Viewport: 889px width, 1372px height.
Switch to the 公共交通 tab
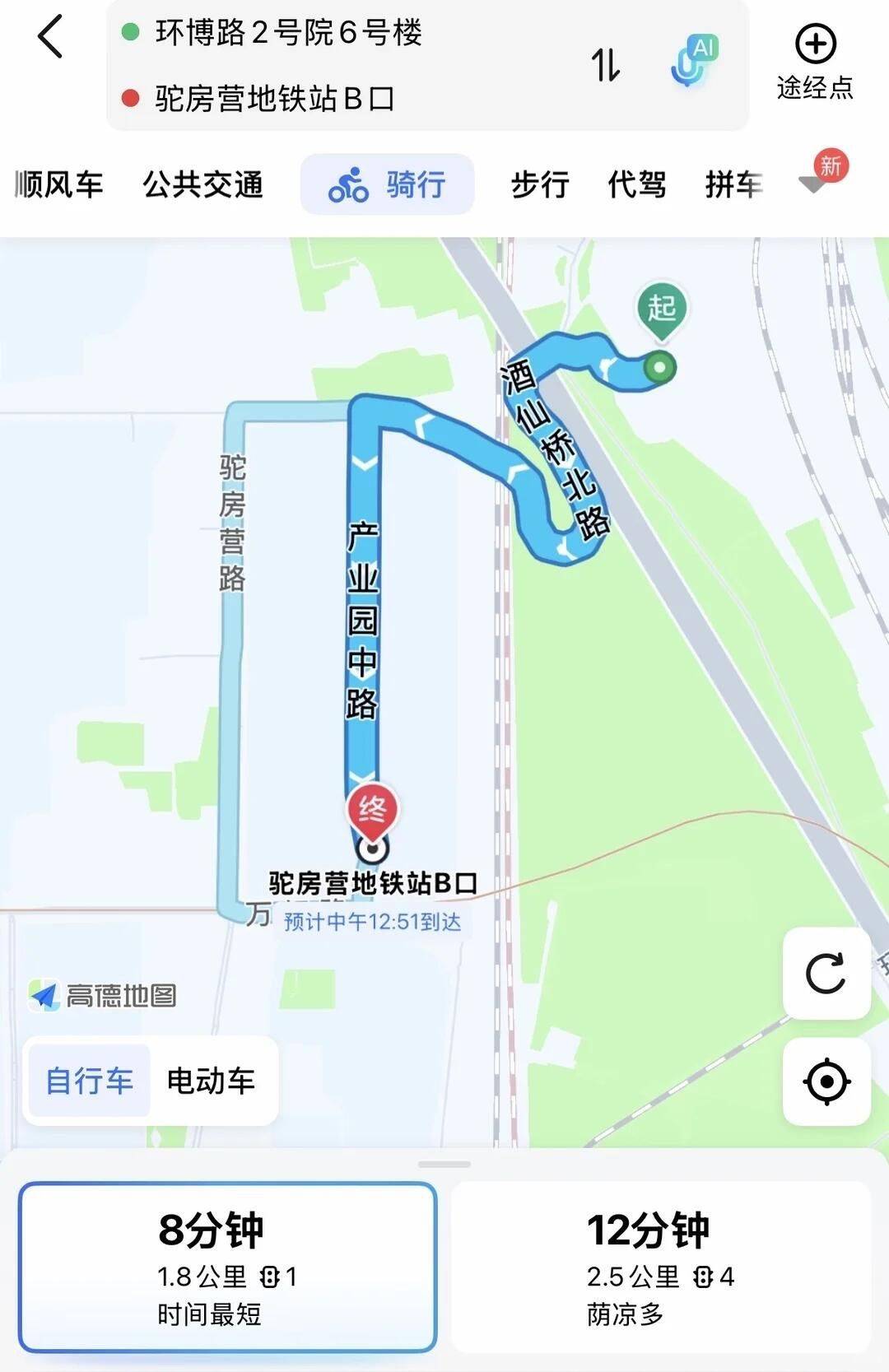click(202, 184)
